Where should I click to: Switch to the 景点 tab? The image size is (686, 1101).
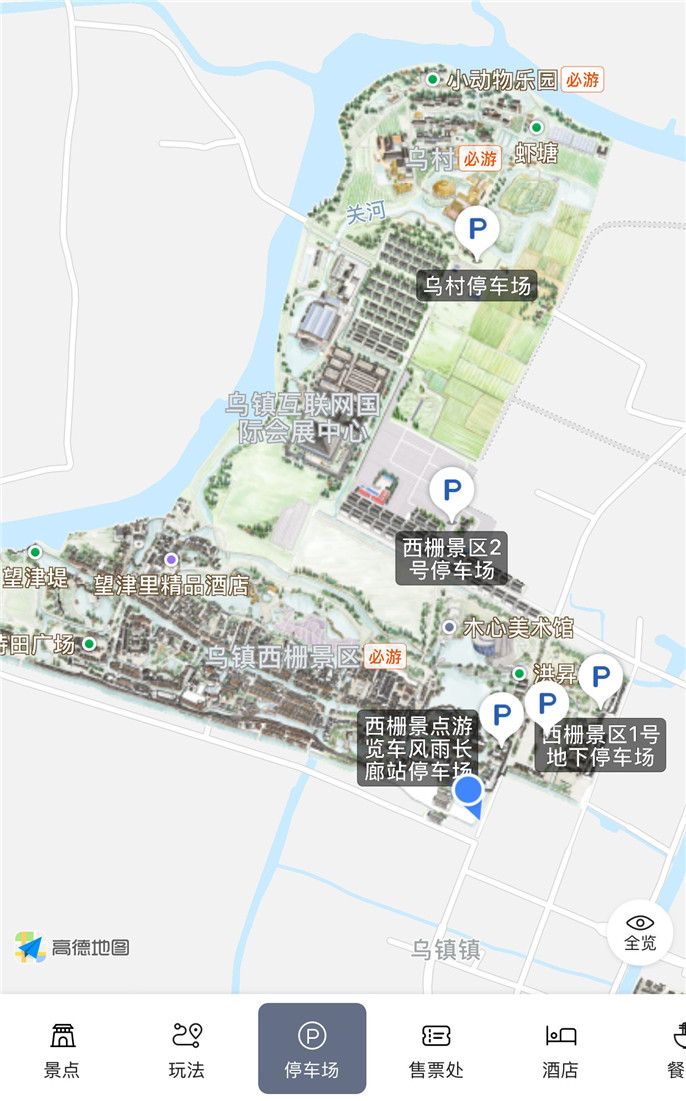point(62,1049)
